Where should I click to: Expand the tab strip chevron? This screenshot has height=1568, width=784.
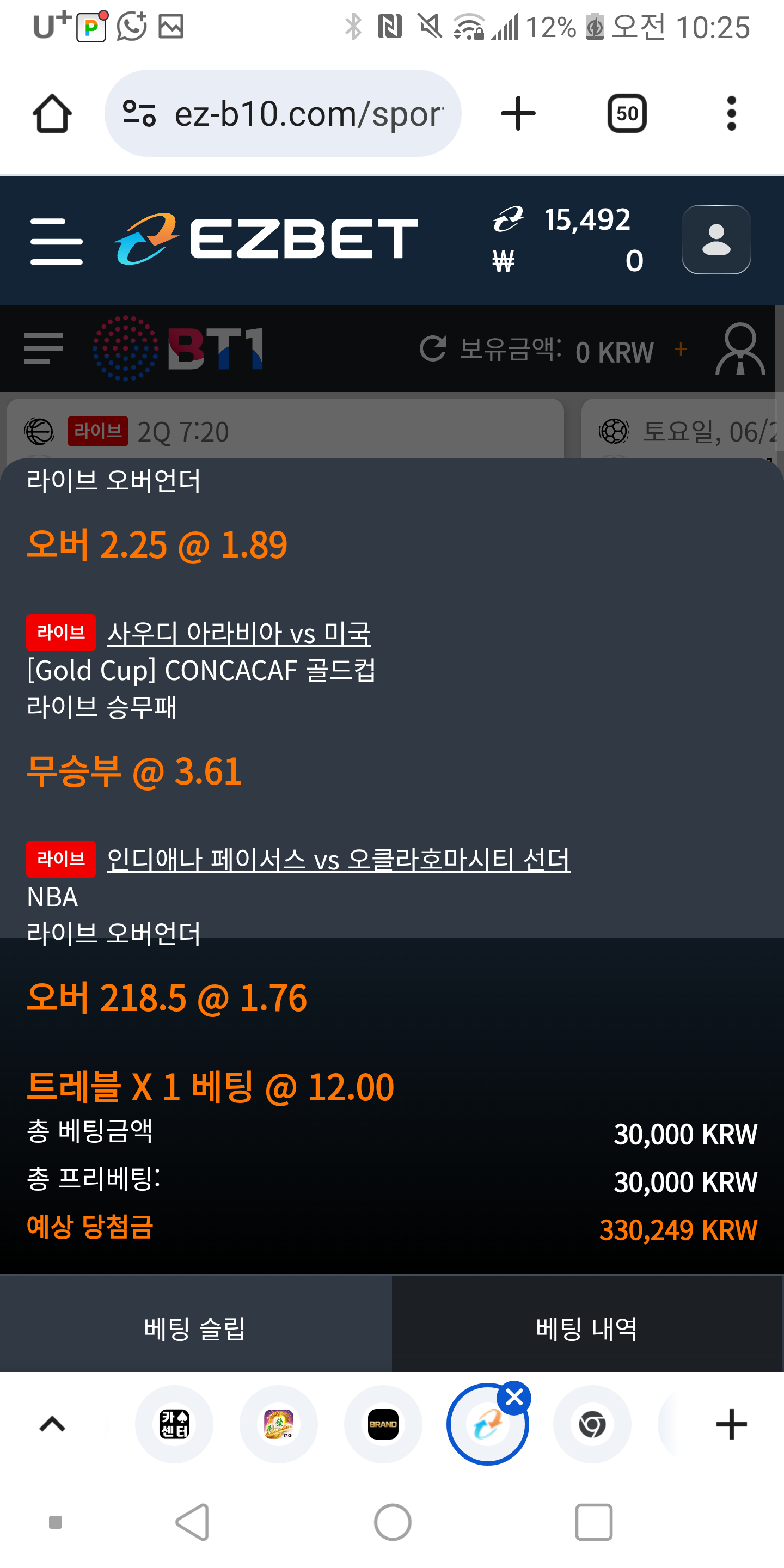click(52, 1424)
